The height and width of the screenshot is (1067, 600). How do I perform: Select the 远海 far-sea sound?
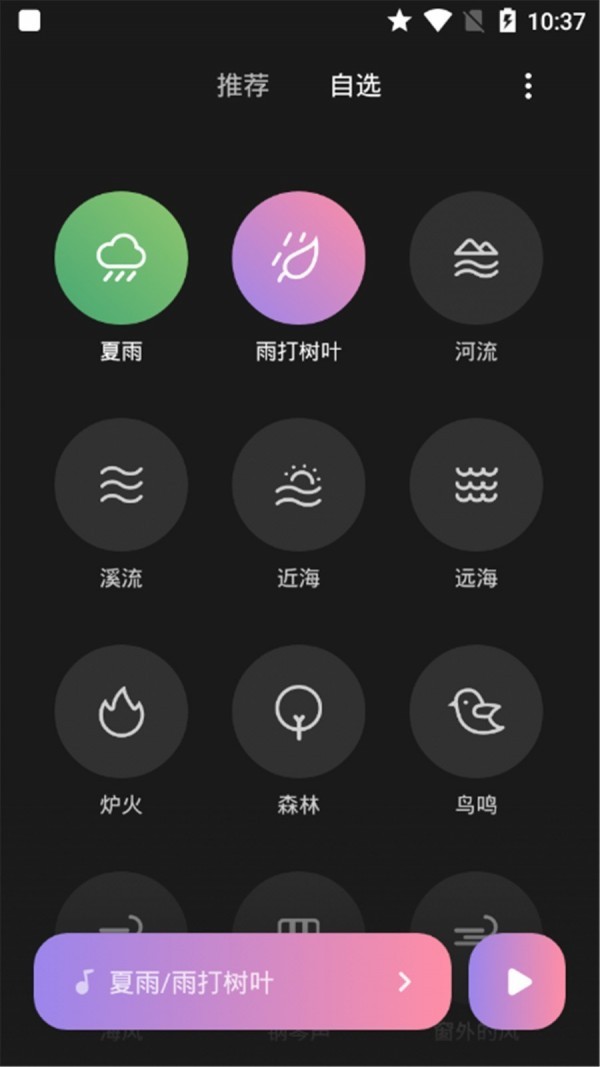click(476, 485)
